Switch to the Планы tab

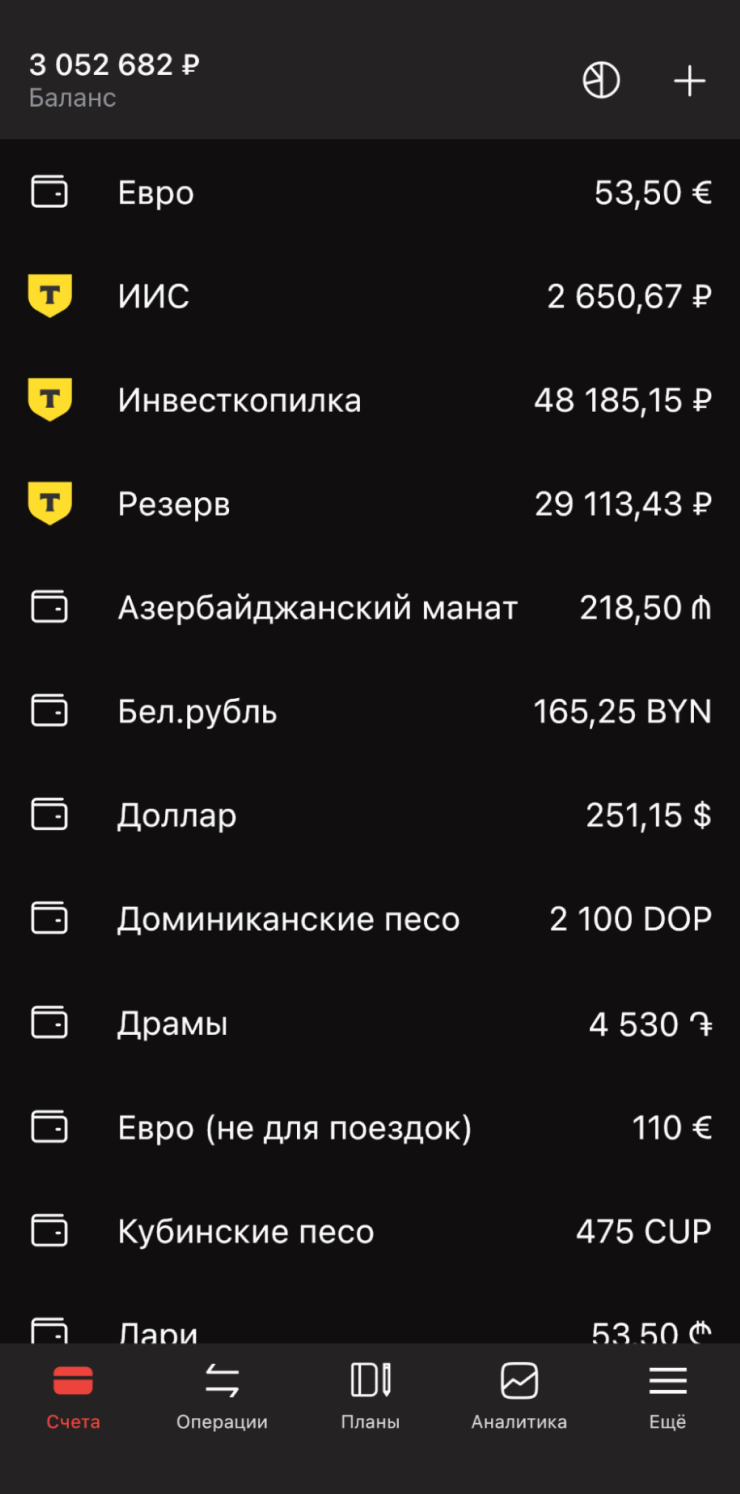click(x=370, y=1396)
